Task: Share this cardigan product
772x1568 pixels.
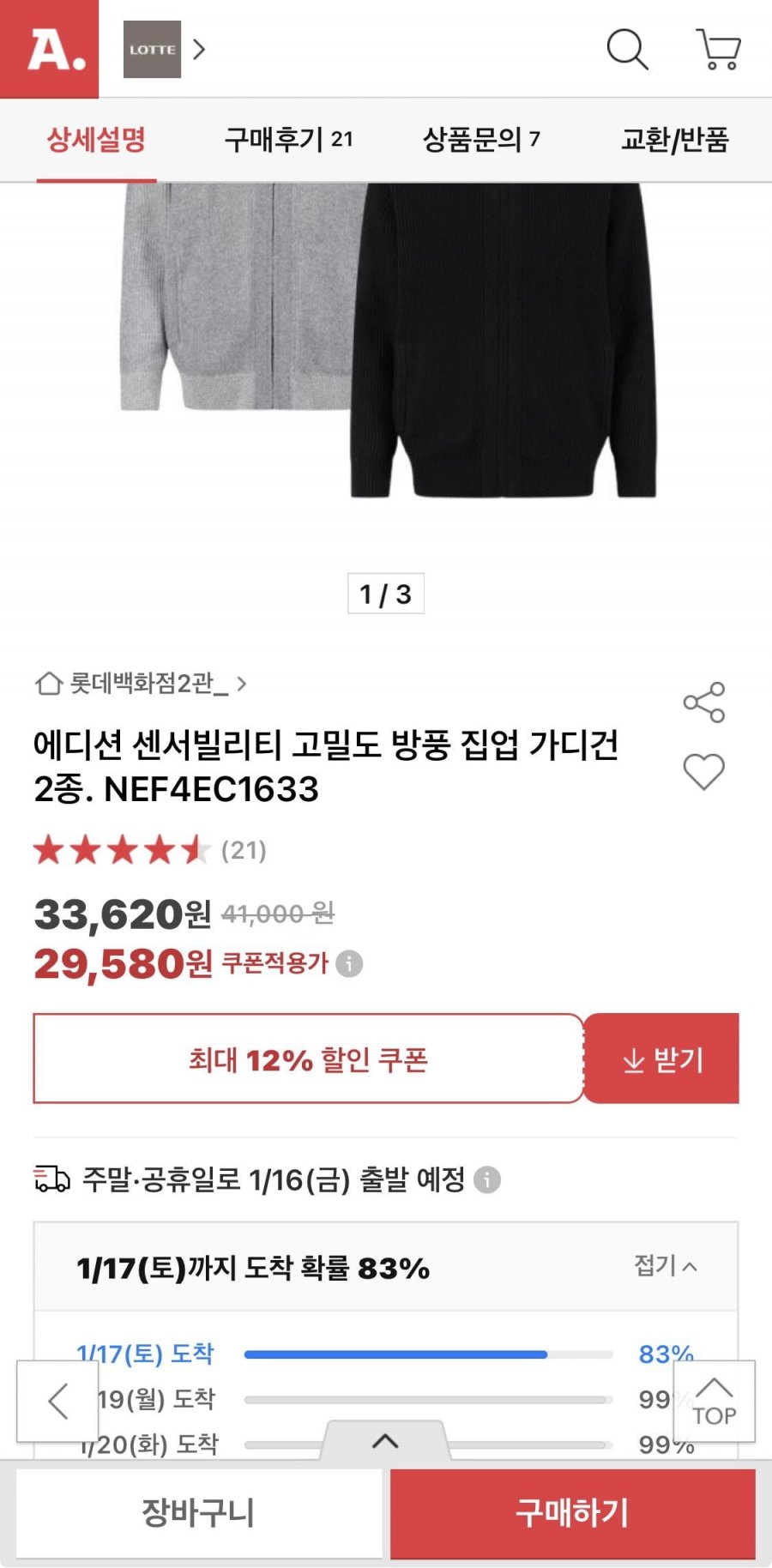Action: [704, 703]
